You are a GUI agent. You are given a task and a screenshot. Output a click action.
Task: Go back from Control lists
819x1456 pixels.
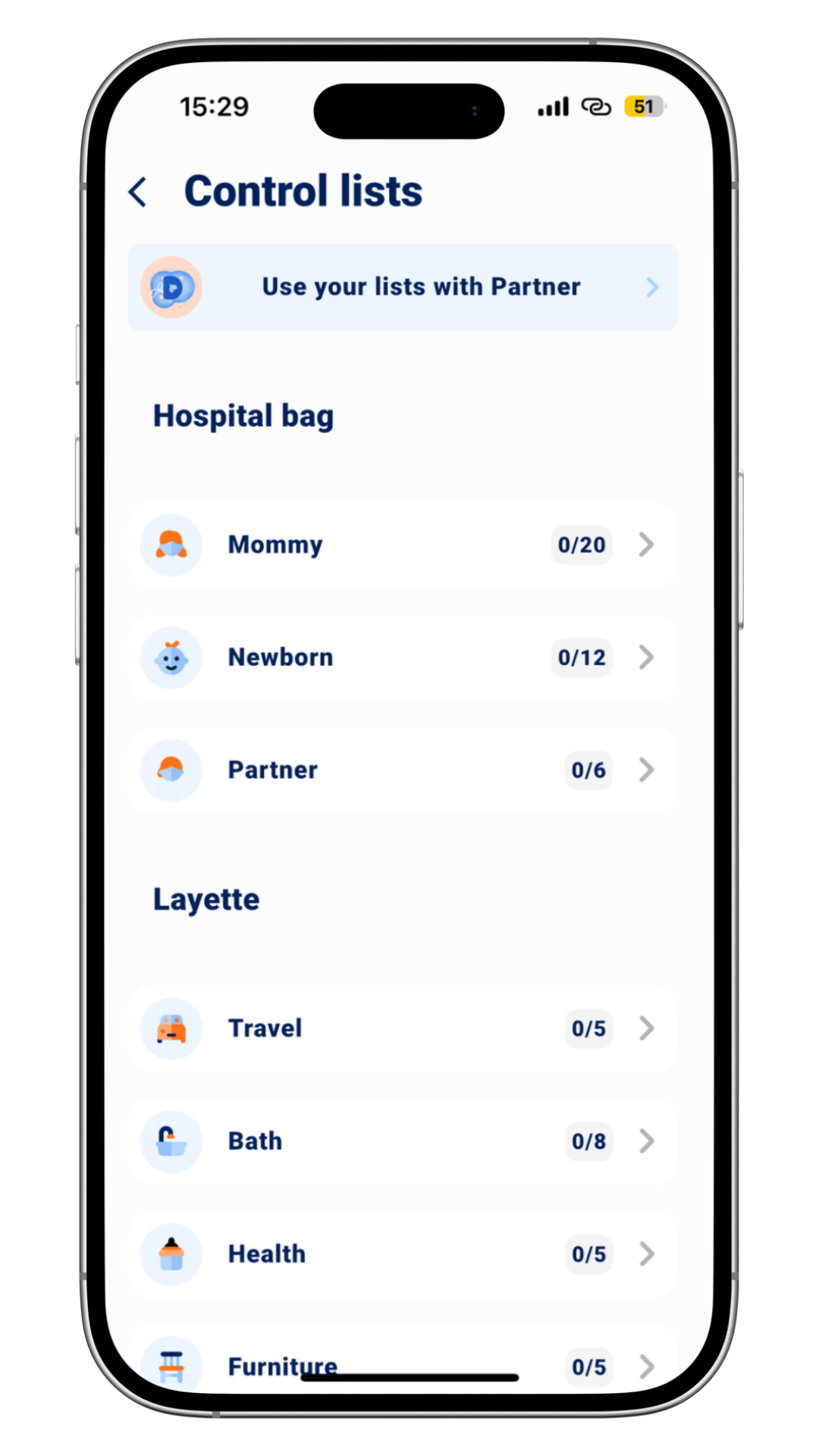pos(138,192)
